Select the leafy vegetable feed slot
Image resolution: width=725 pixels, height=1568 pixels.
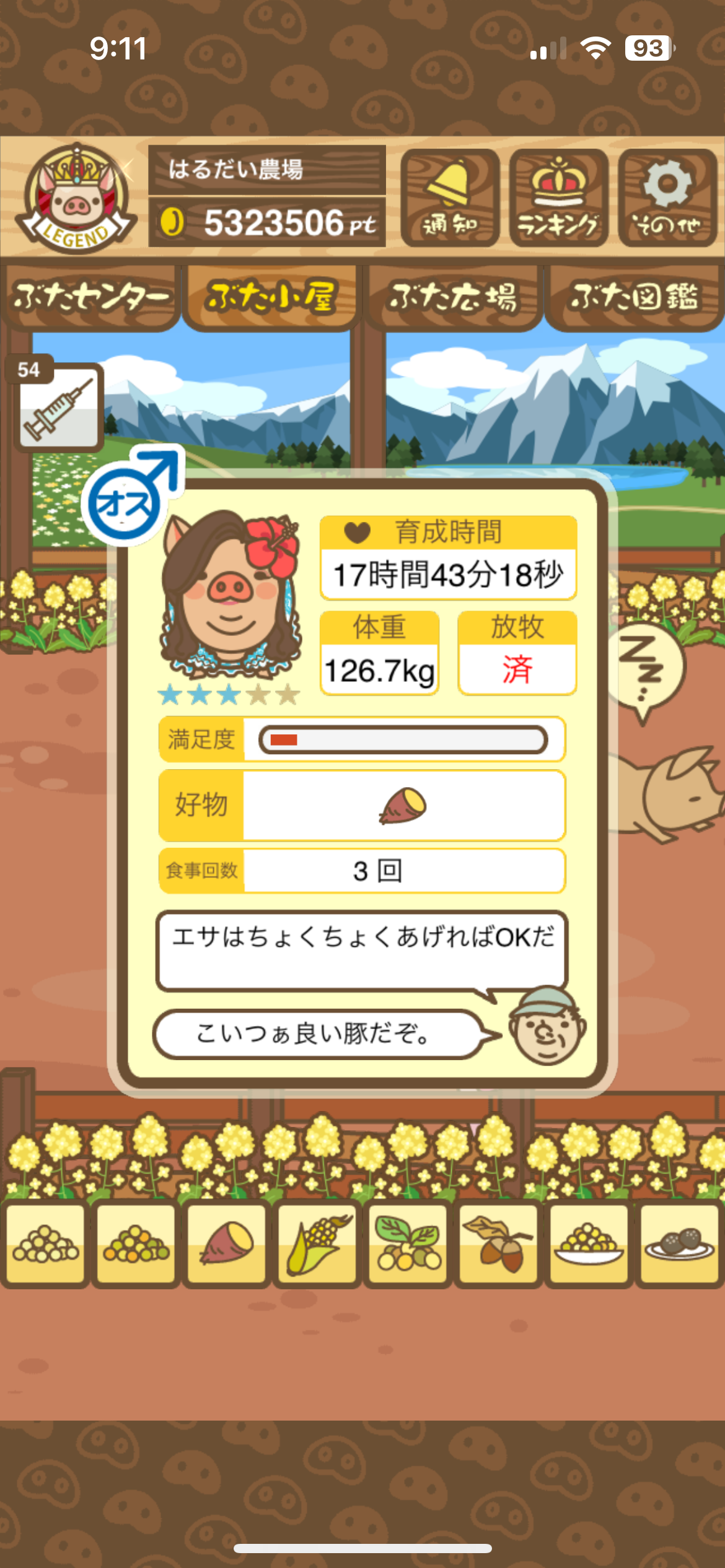click(x=408, y=1243)
